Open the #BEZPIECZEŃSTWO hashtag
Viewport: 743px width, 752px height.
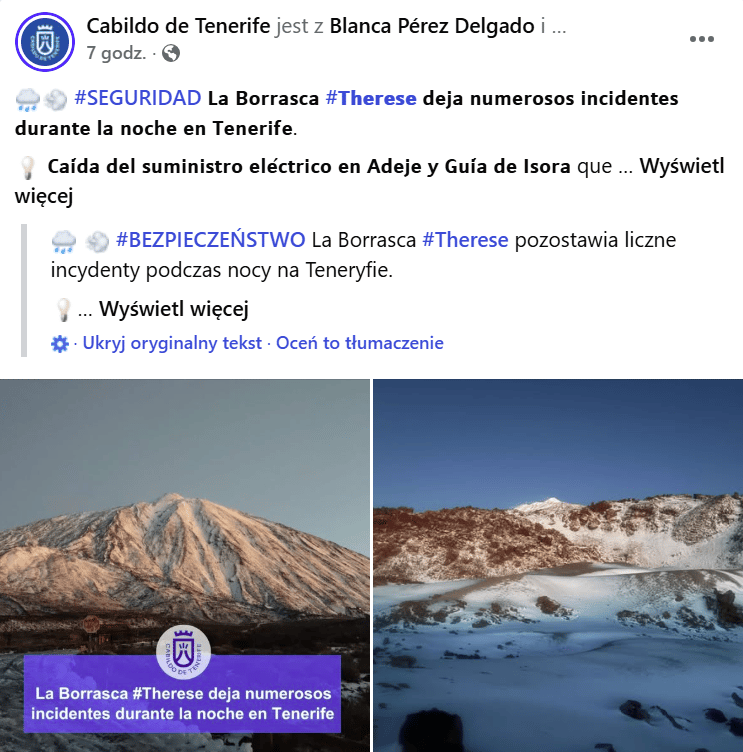point(211,240)
